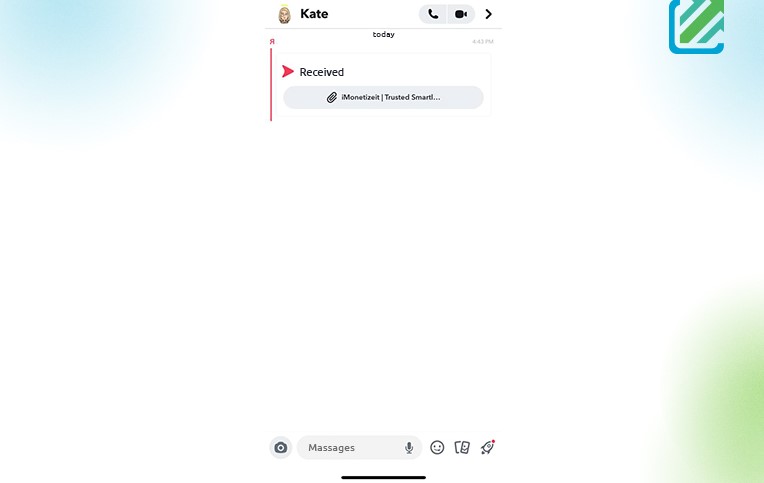Viewport: 764px width, 483px height.
Task: Open chat details chevron arrow
Action: tap(489, 14)
